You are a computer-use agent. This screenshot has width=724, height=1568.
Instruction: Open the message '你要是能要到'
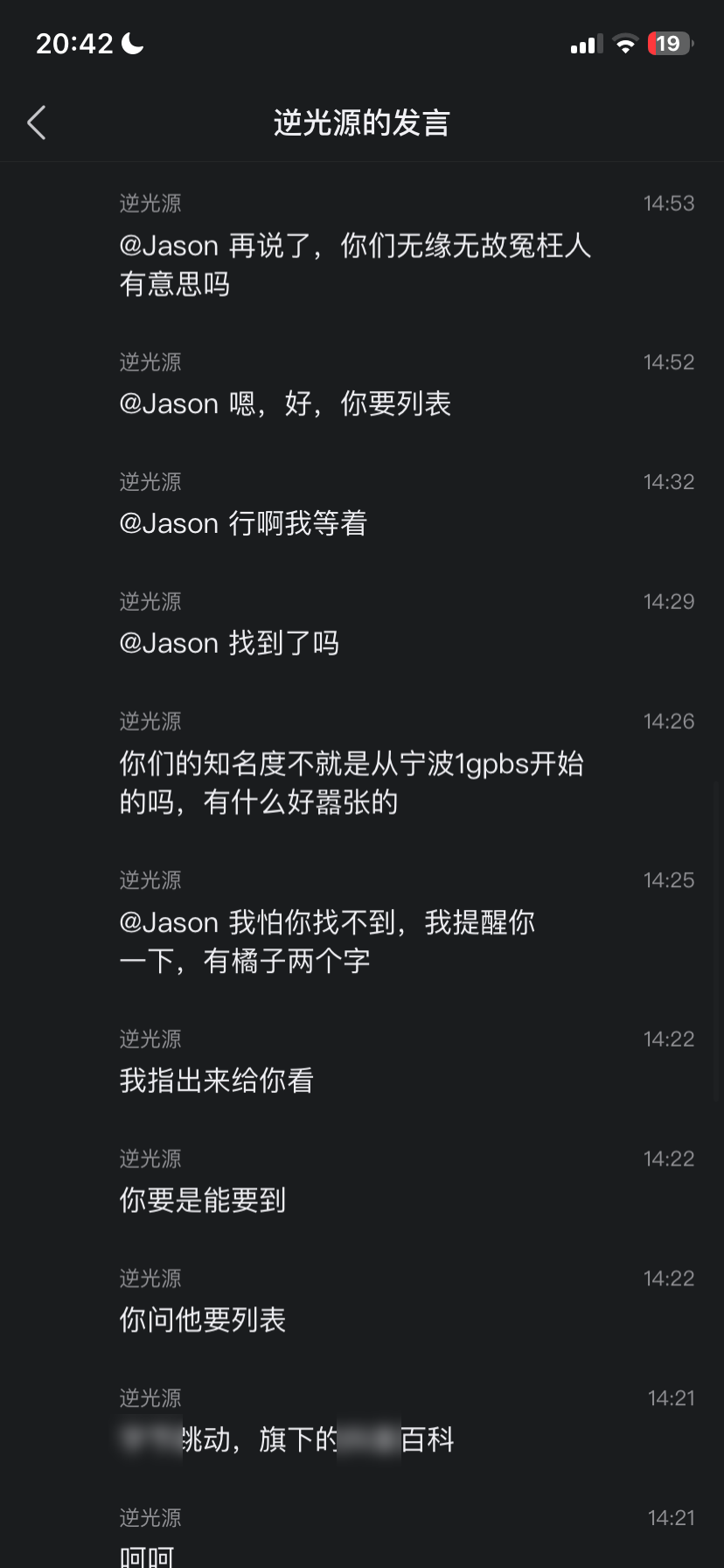(203, 1200)
